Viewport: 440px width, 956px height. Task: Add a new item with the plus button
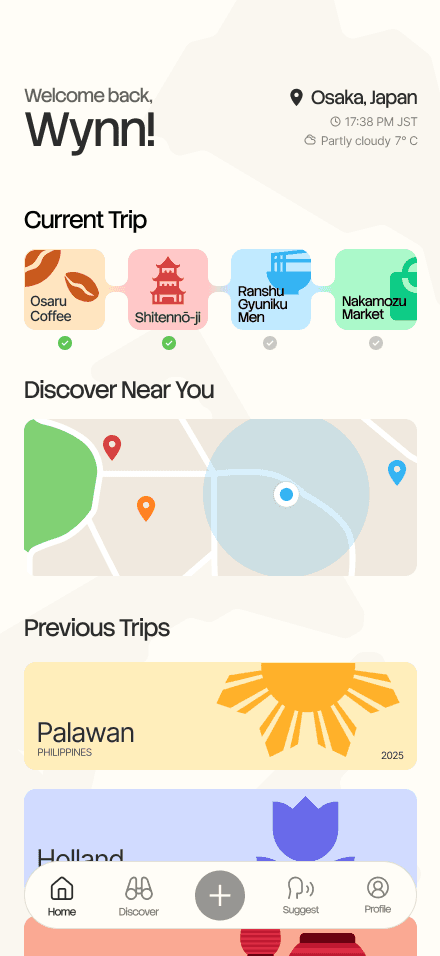click(x=220, y=896)
